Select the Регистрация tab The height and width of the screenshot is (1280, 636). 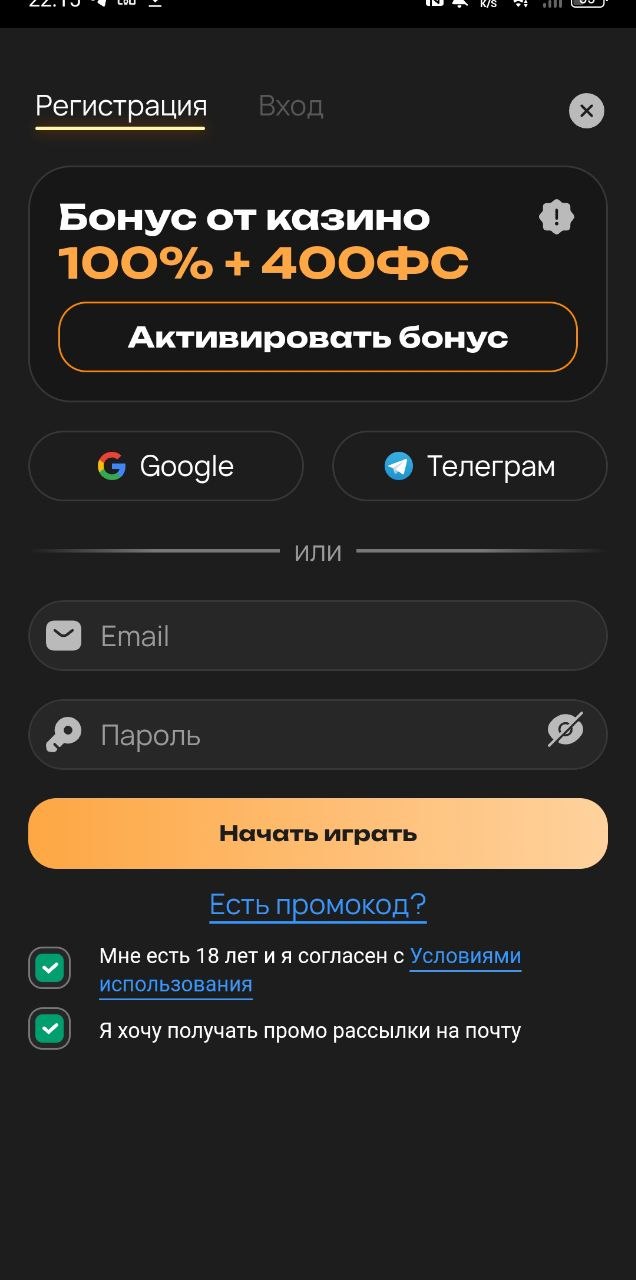[x=121, y=106]
